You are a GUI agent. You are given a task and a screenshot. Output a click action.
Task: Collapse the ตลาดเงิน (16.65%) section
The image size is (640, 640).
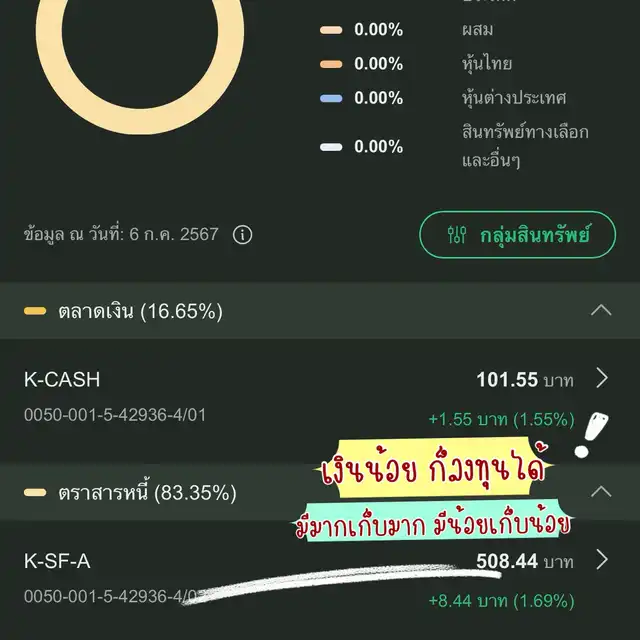pos(600,311)
